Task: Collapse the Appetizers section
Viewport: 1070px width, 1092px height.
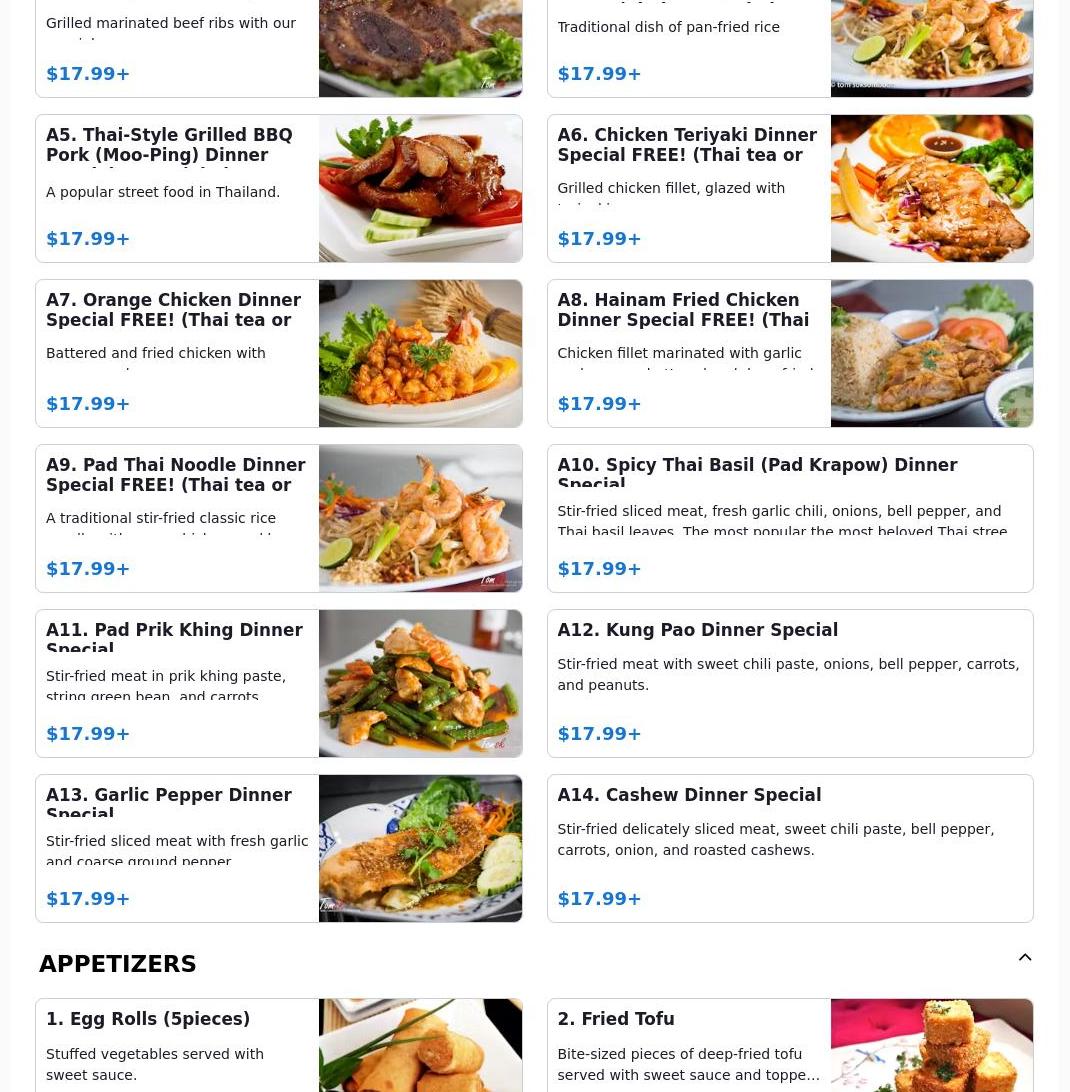Action: point(1025,958)
